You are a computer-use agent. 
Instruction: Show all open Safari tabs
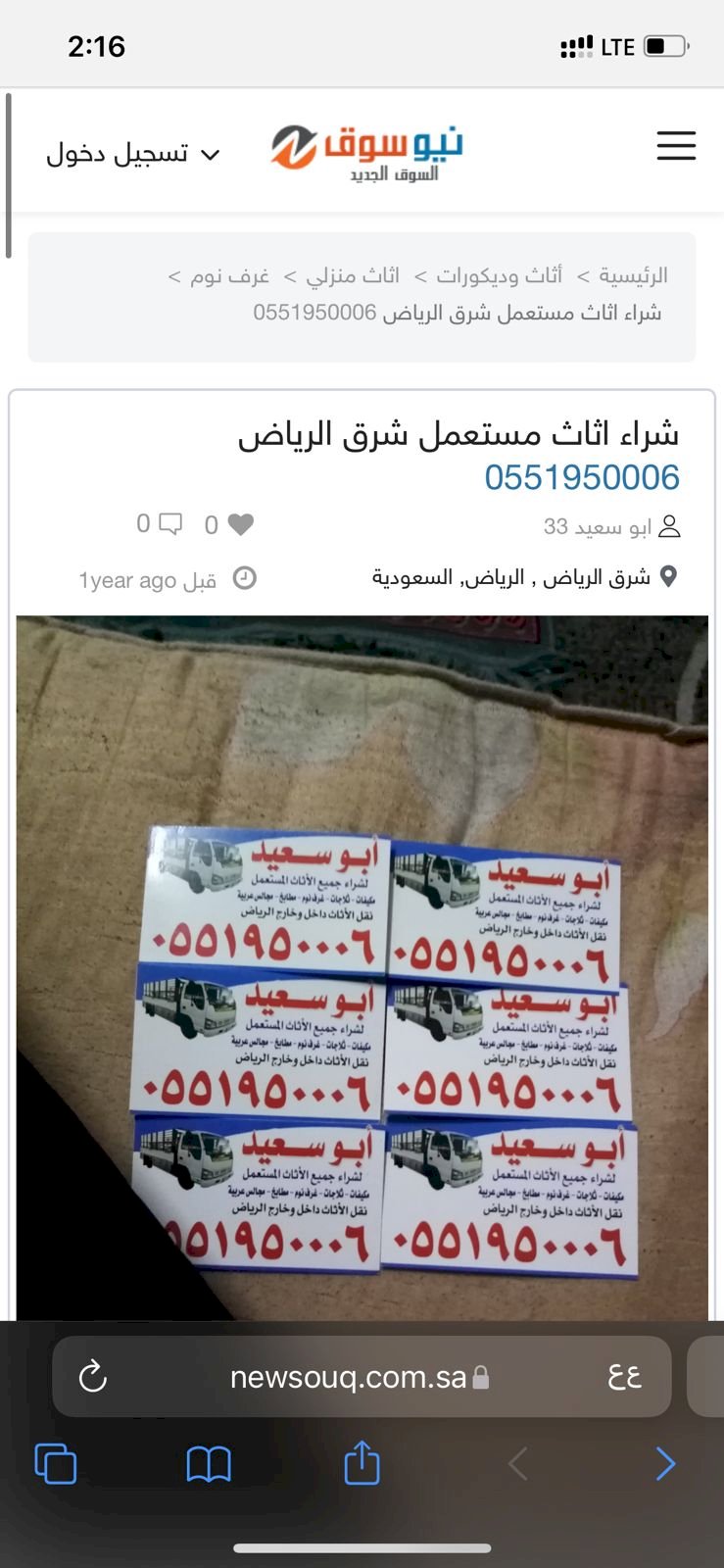click(56, 1464)
